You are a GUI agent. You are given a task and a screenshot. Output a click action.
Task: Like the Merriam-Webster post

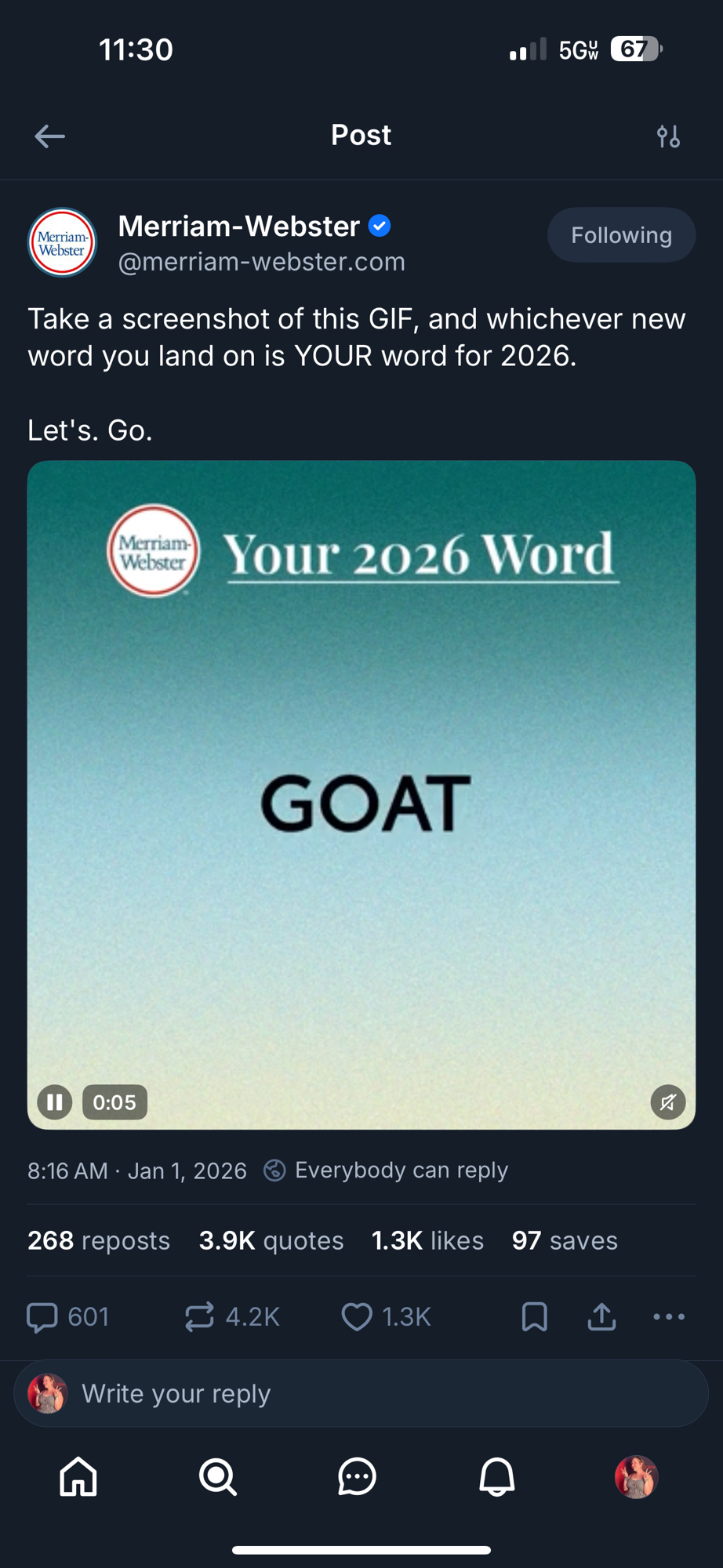pos(357,1317)
